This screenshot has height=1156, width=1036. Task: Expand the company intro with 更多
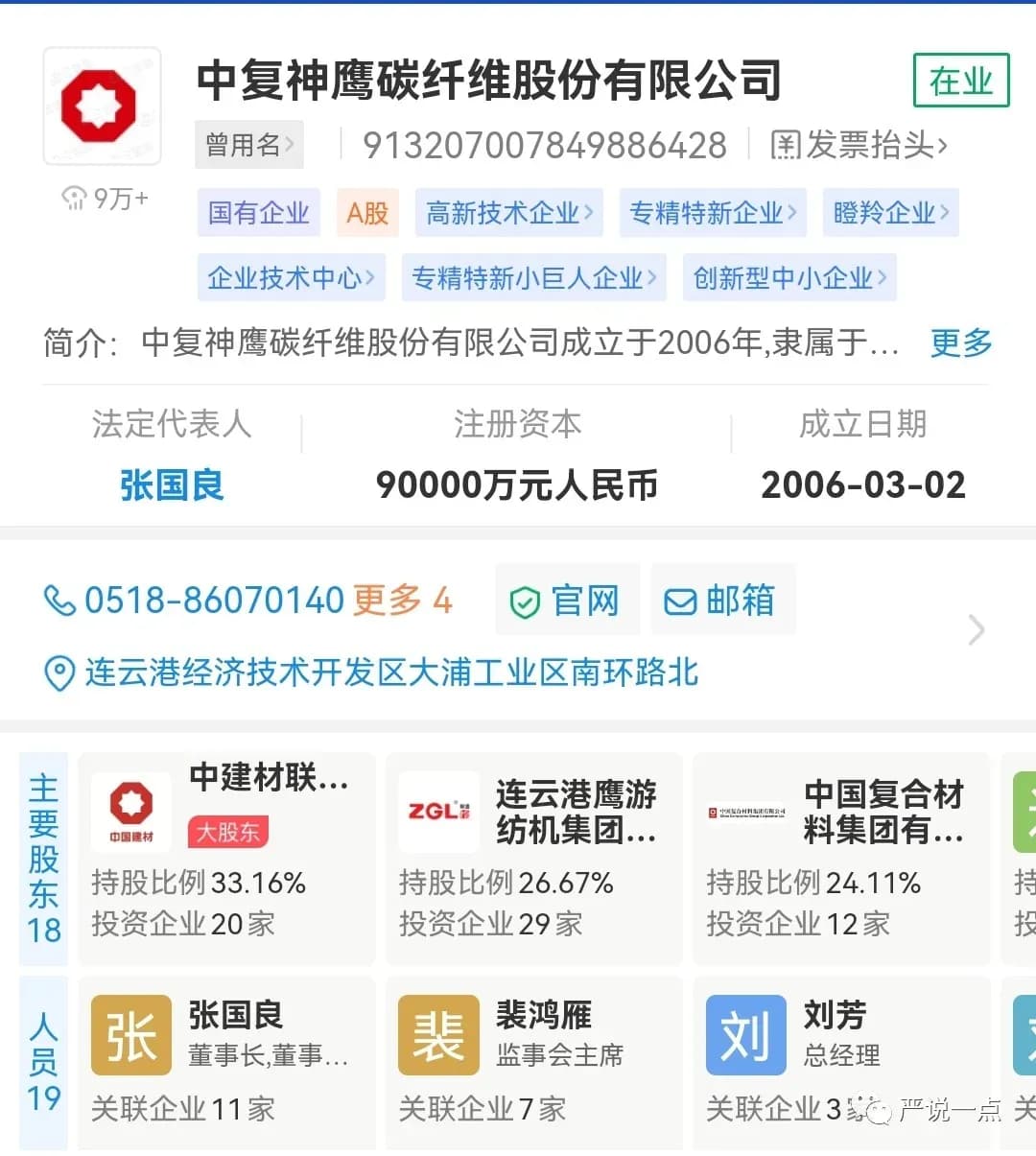pyautogui.click(x=960, y=342)
